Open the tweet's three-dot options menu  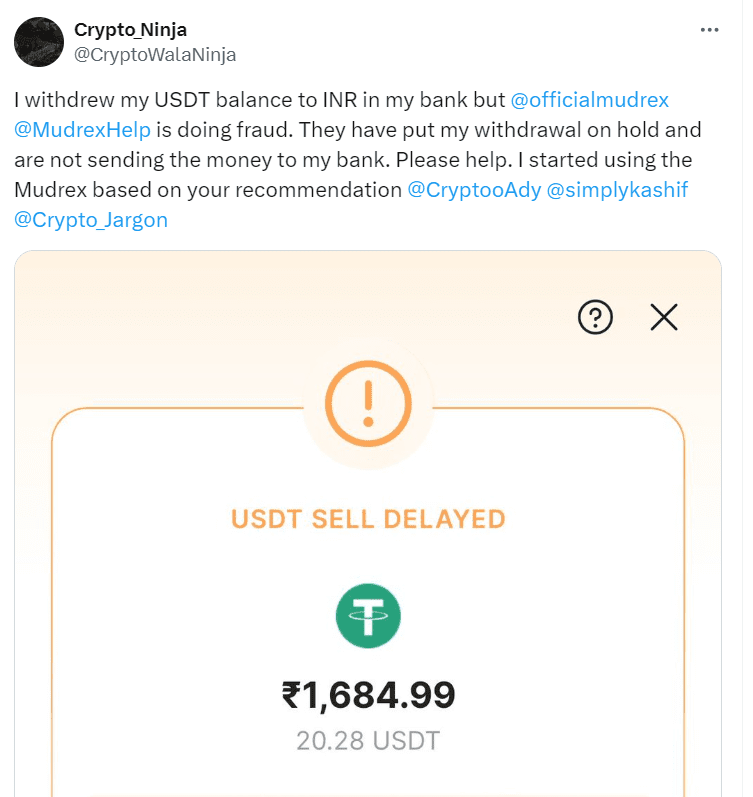coord(710,30)
